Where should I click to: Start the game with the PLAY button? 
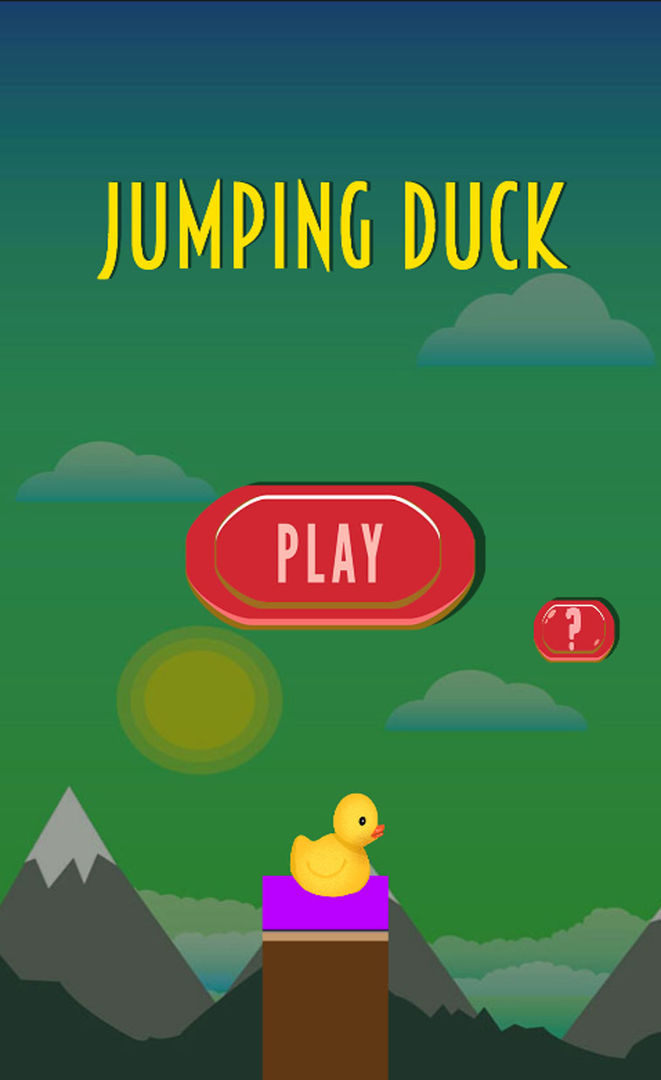(x=329, y=551)
